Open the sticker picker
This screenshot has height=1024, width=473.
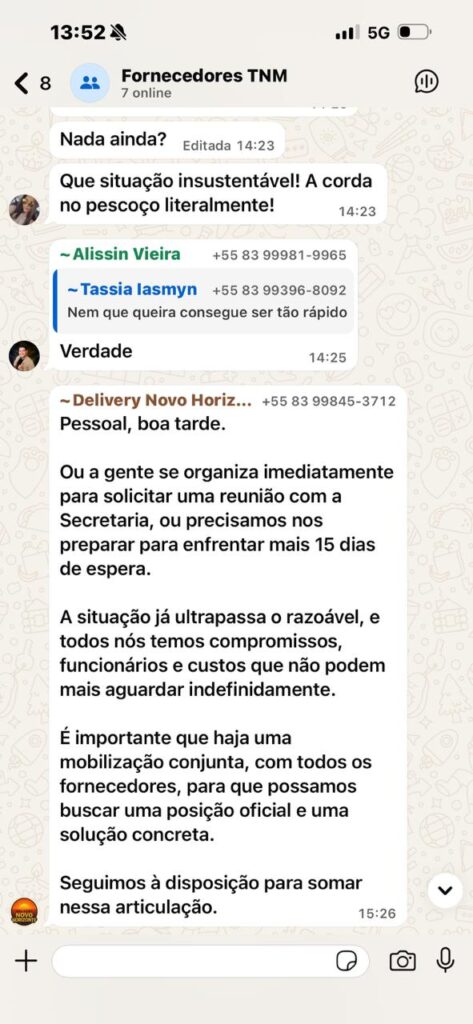(x=347, y=961)
